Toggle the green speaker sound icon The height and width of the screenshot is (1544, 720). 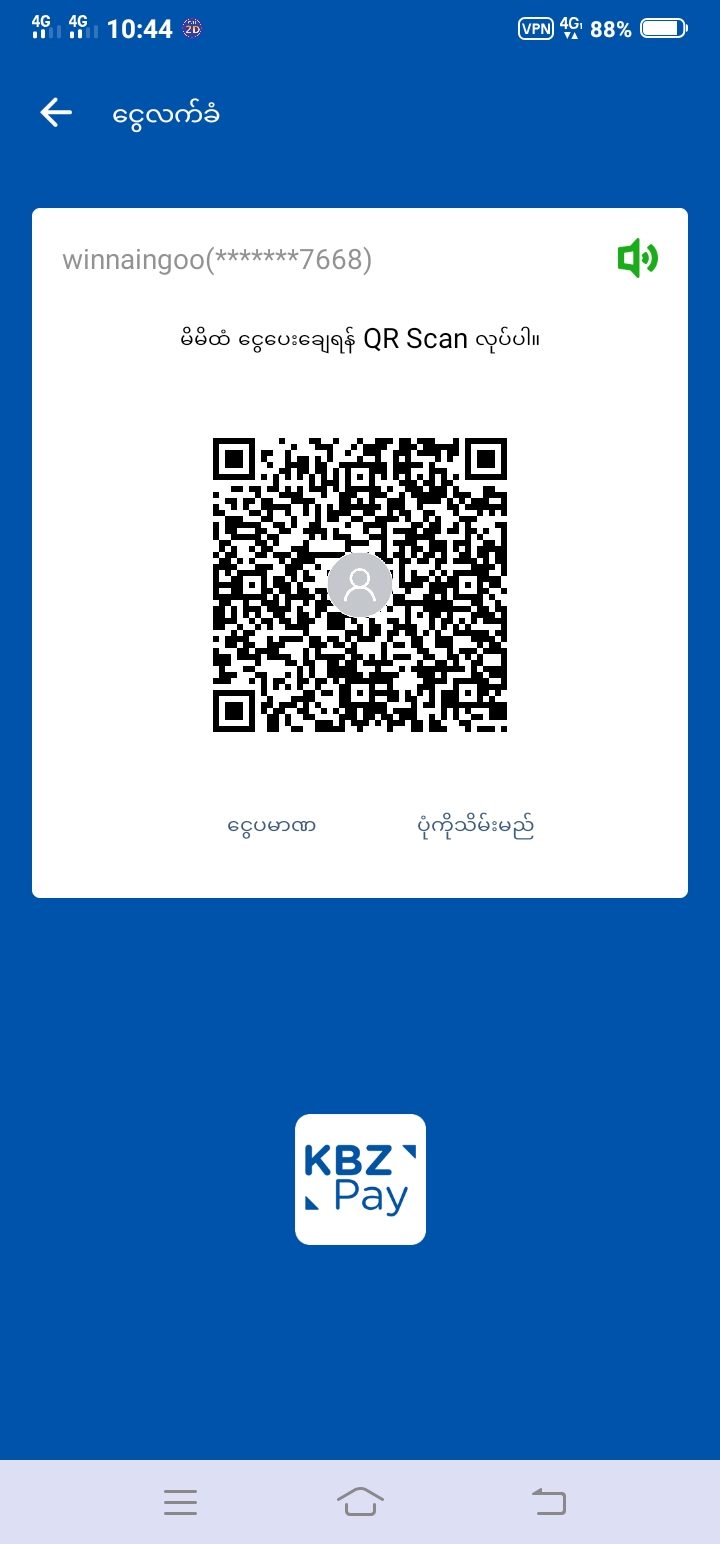click(x=637, y=259)
